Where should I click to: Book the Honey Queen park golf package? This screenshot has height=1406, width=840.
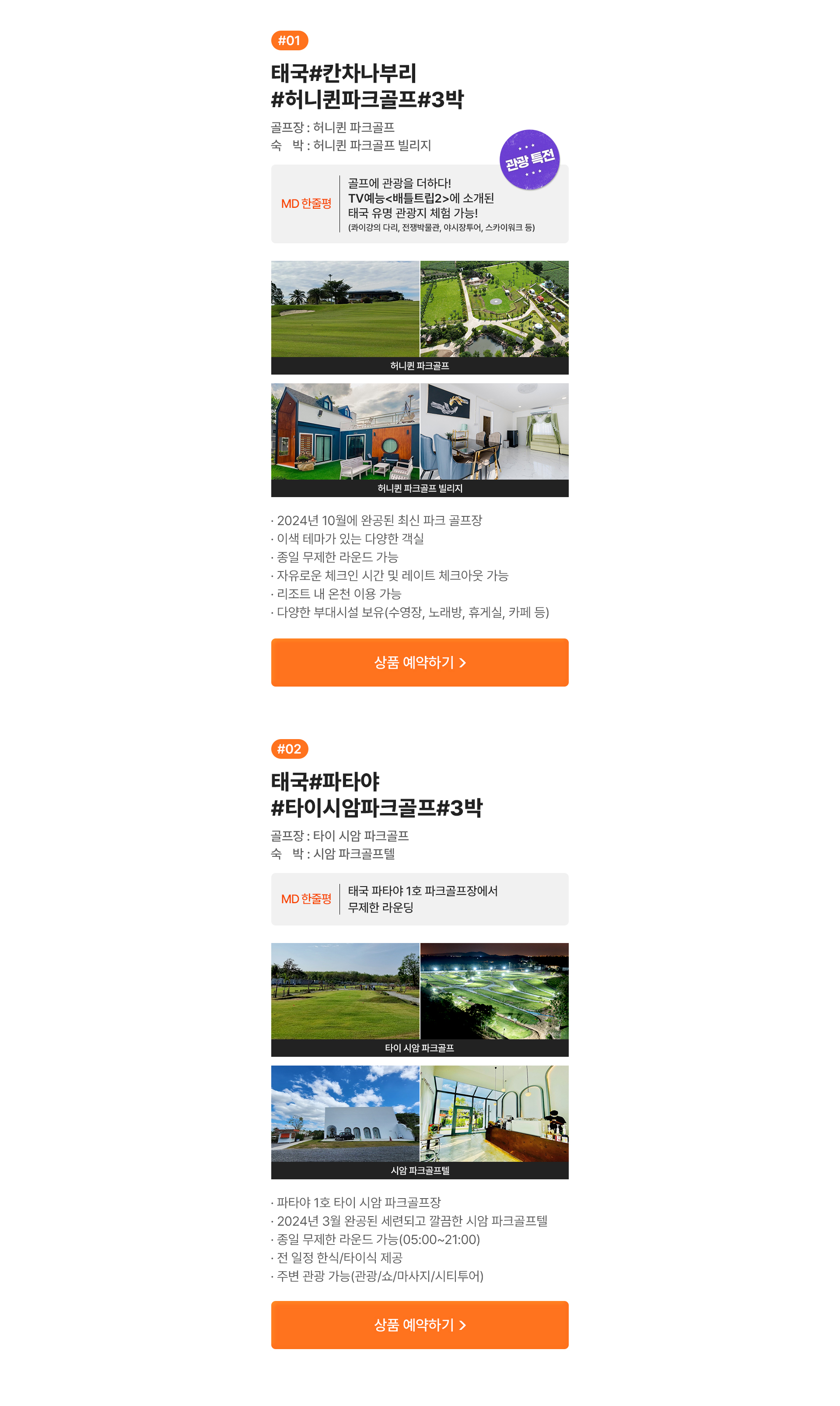tap(420, 662)
